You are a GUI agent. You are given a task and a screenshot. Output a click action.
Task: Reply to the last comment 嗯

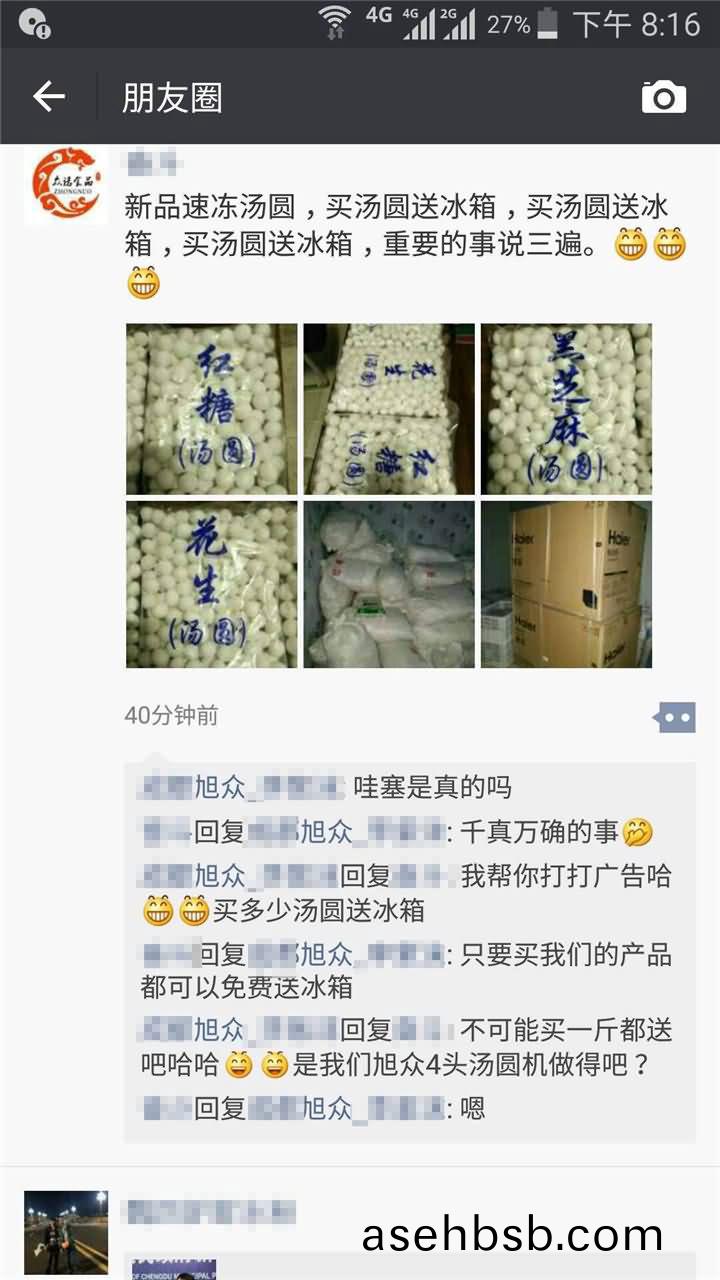(472, 1107)
